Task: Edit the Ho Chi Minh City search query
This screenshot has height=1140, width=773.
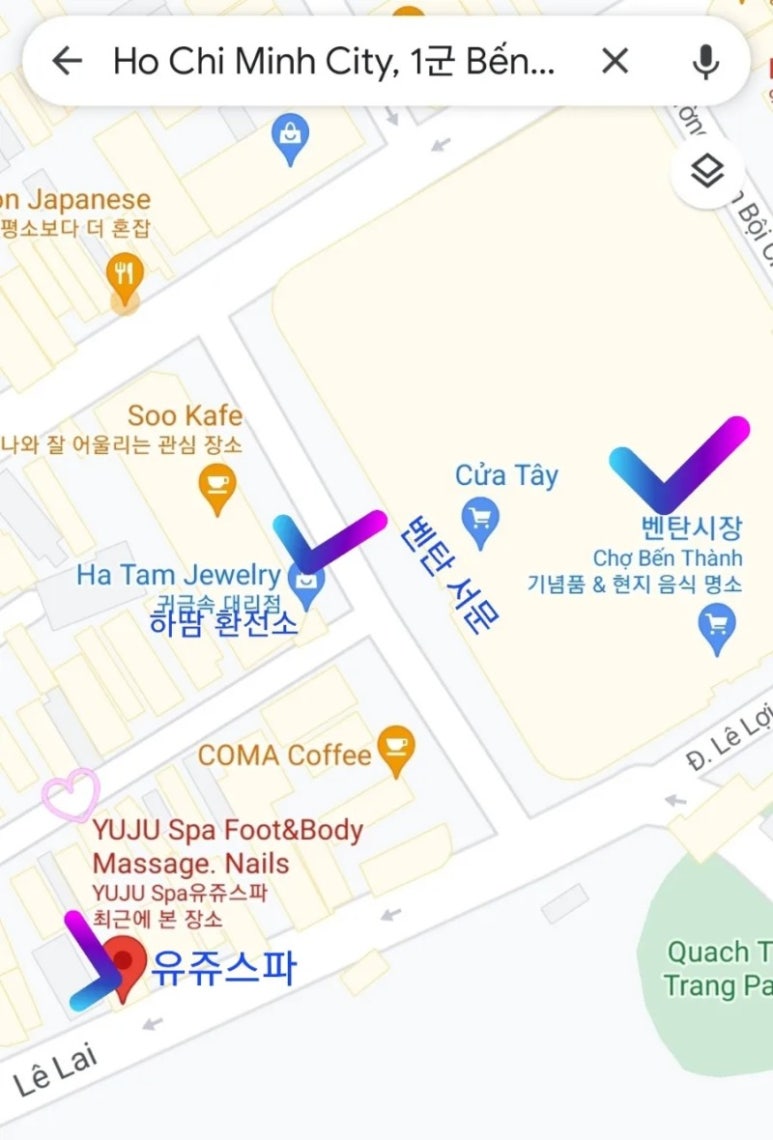Action: tap(333, 62)
